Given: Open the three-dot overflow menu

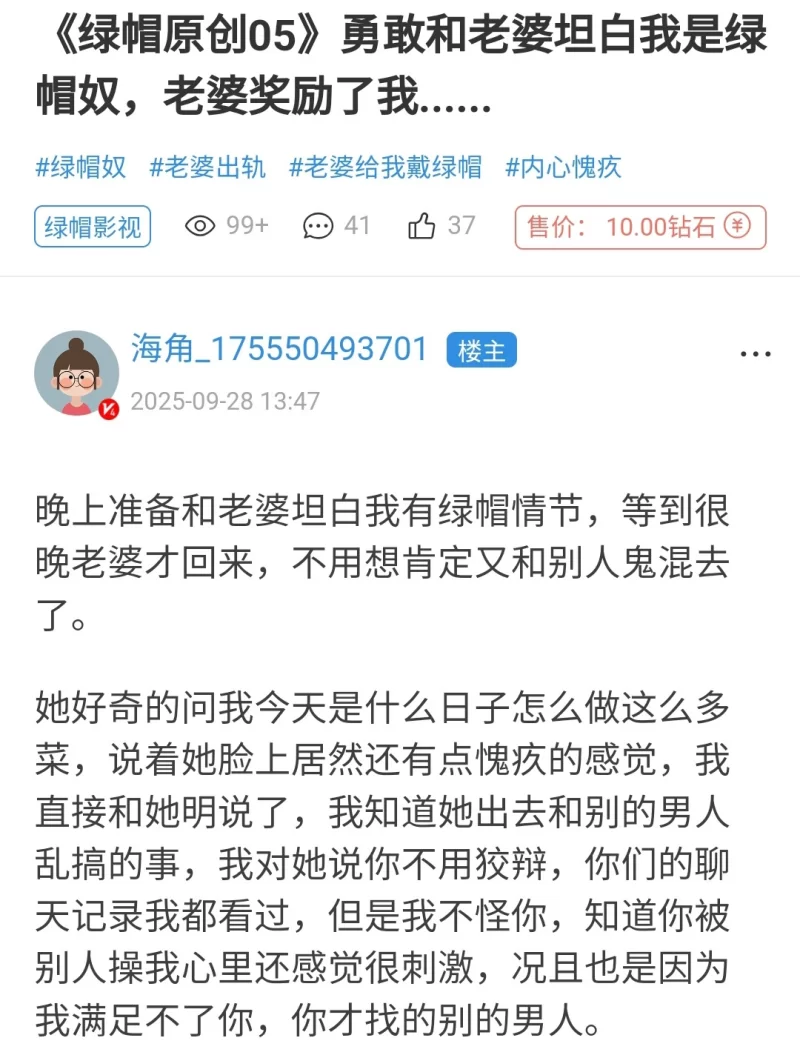Looking at the screenshot, I should point(755,354).
